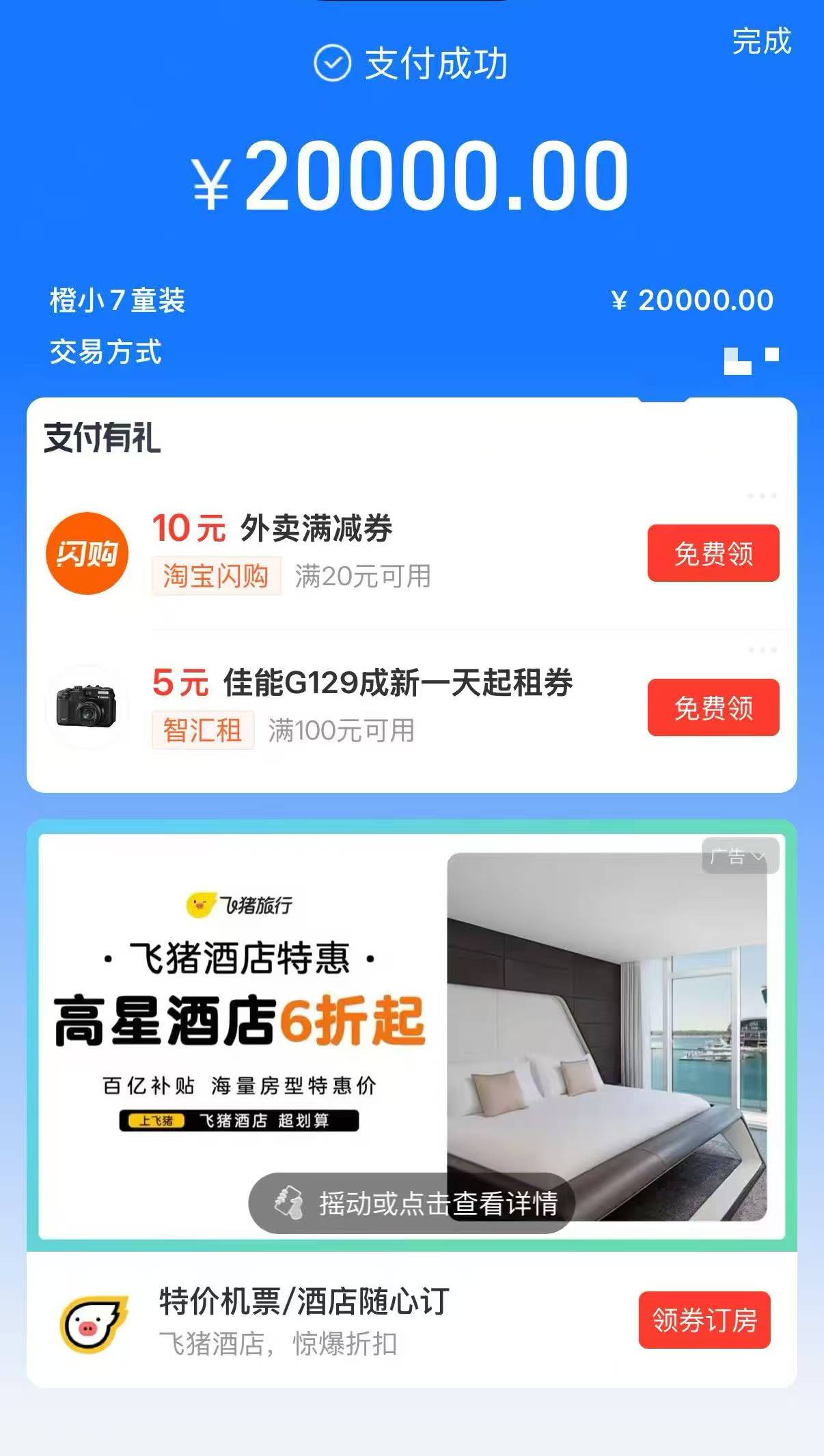Image resolution: width=824 pixels, height=1456 pixels.
Task: Tap 领券订房 for Fliggy hotels
Action: pos(704,1319)
